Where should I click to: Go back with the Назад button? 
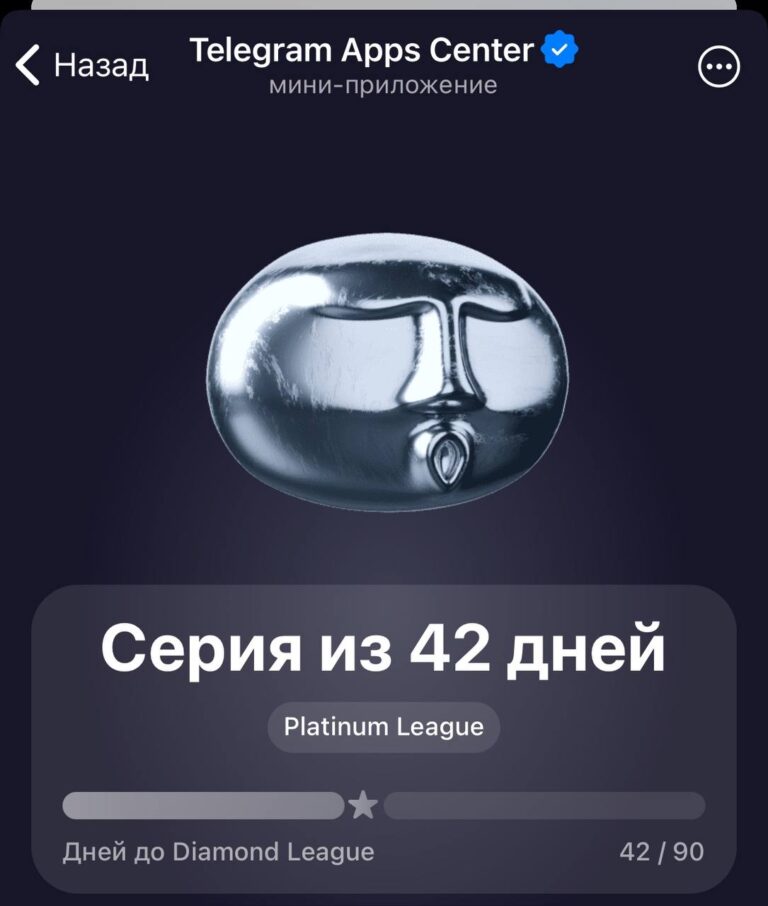pyautogui.click(x=83, y=65)
